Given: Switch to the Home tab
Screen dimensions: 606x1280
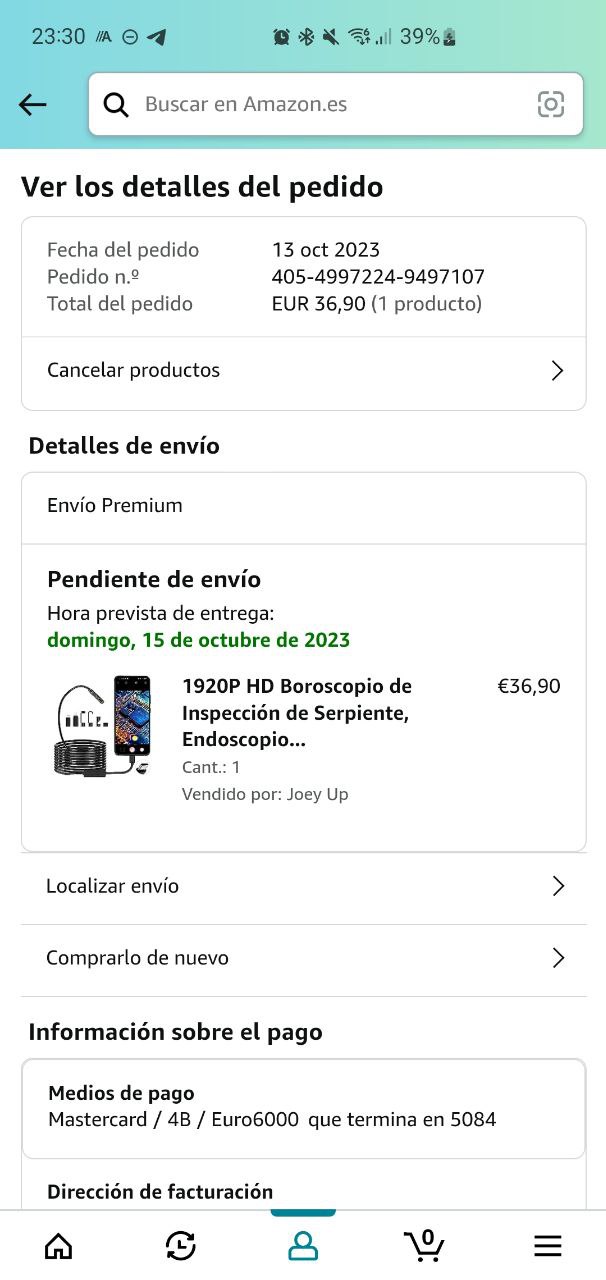Looking at the screenshot, I should pos(59,1245).
